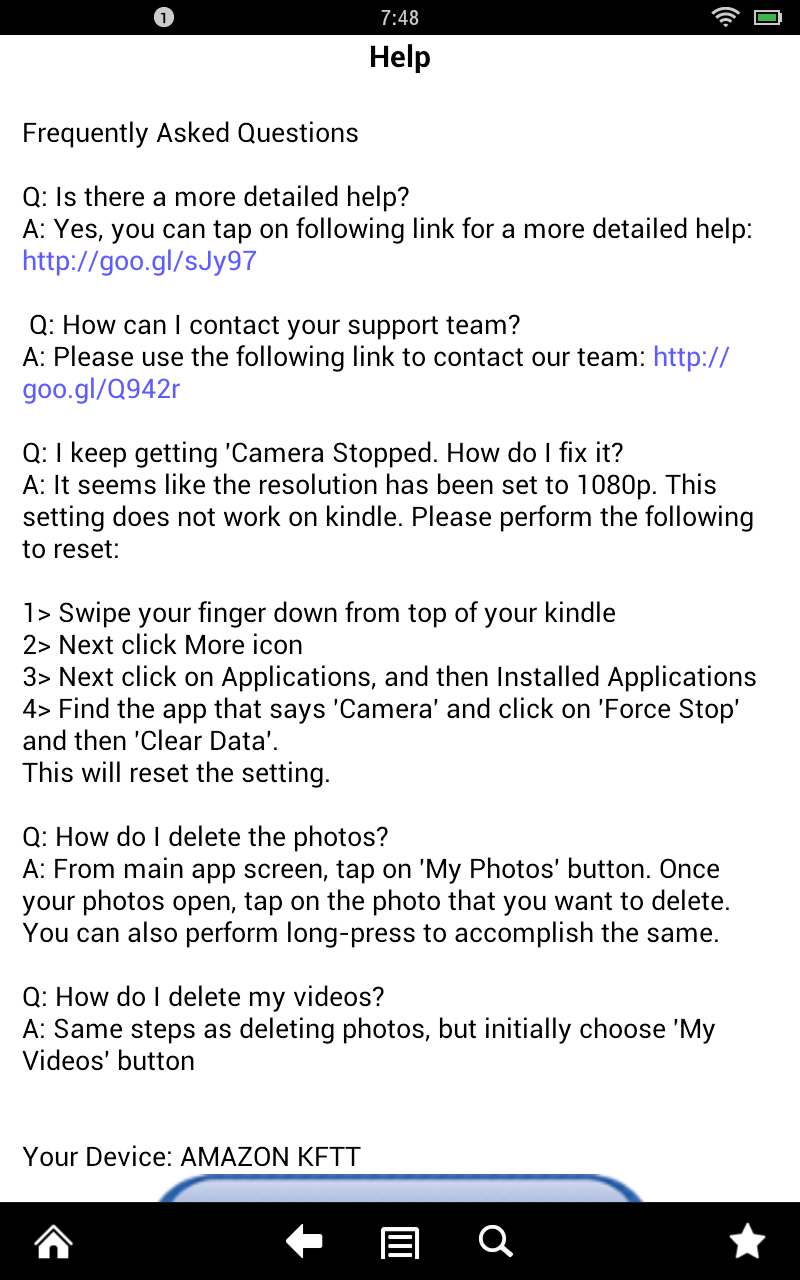
Task: Open the menu list icon
Action: pos(399,1241)
